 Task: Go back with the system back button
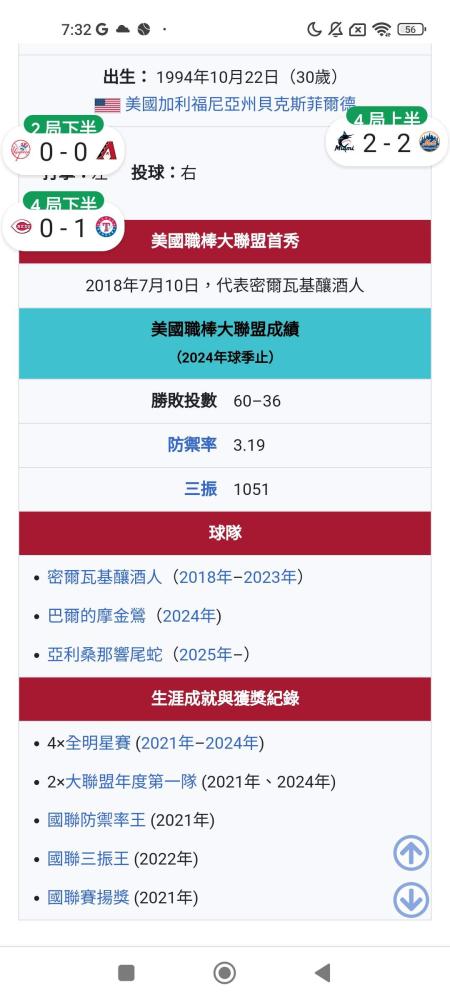[323, 973]
